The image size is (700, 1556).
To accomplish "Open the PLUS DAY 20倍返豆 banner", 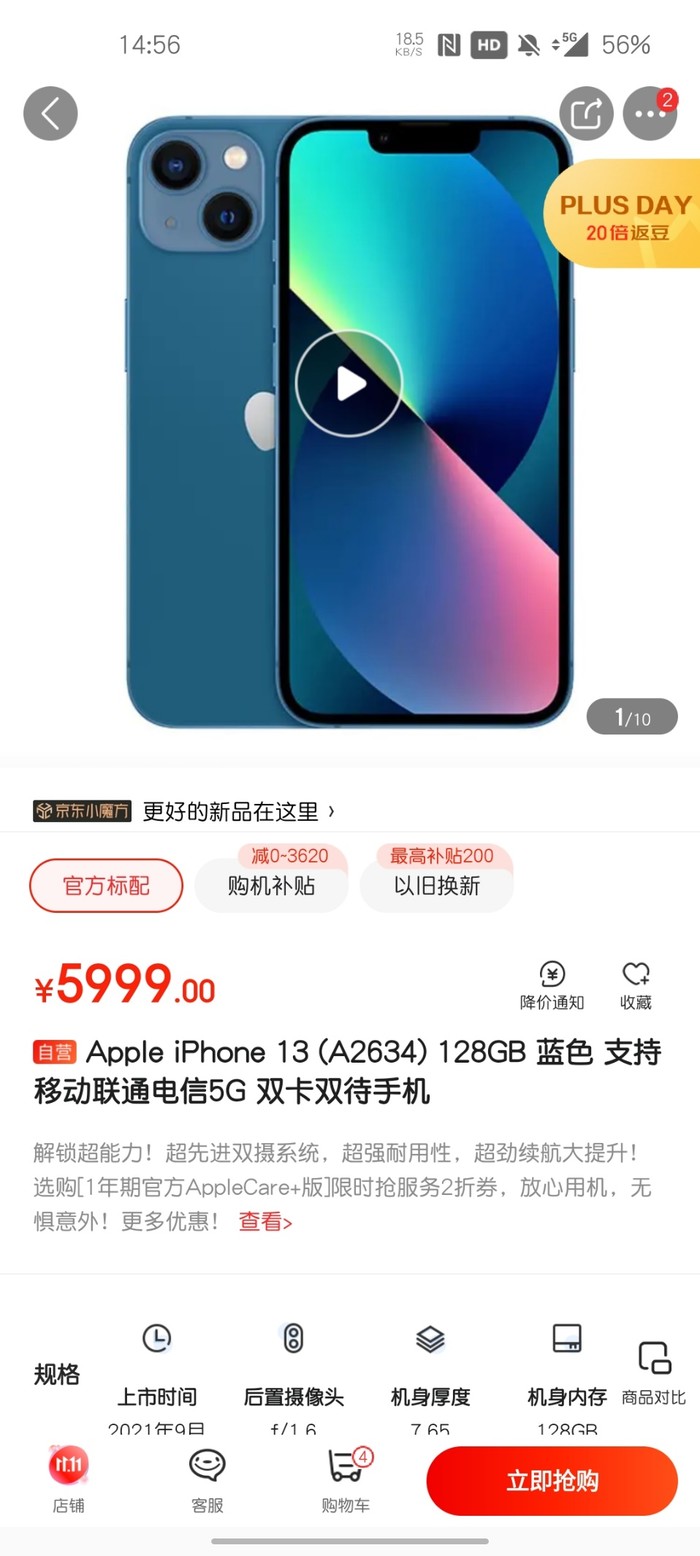I will point(623,214).
